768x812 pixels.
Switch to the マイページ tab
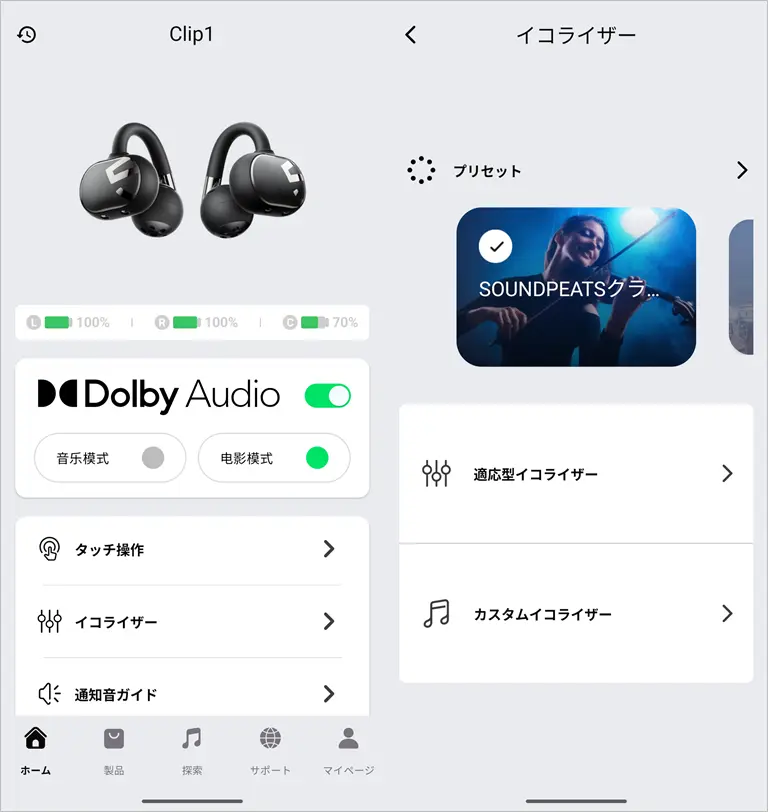coord(348,751)
